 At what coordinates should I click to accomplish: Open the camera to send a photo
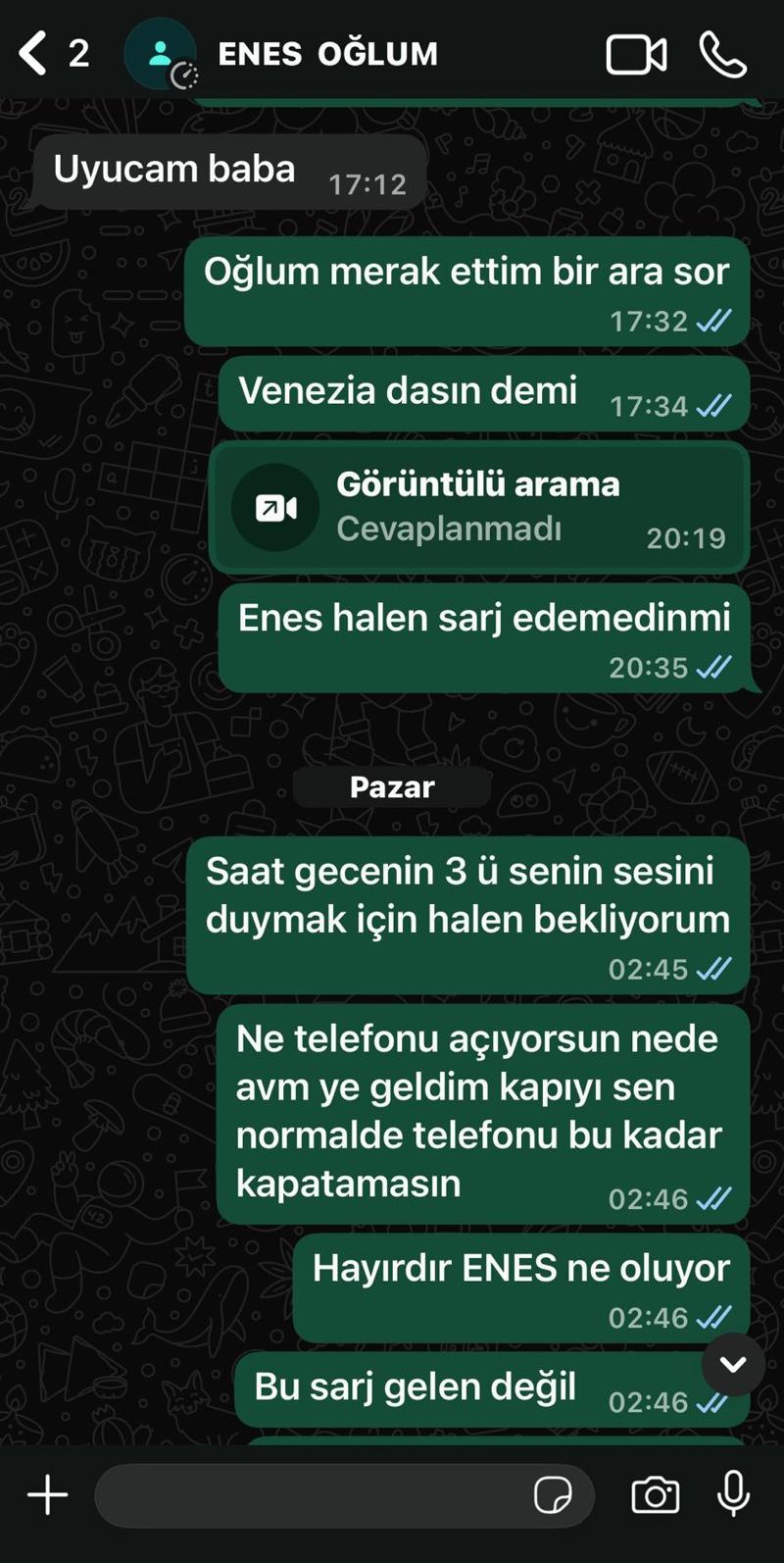pos(655,1495)
